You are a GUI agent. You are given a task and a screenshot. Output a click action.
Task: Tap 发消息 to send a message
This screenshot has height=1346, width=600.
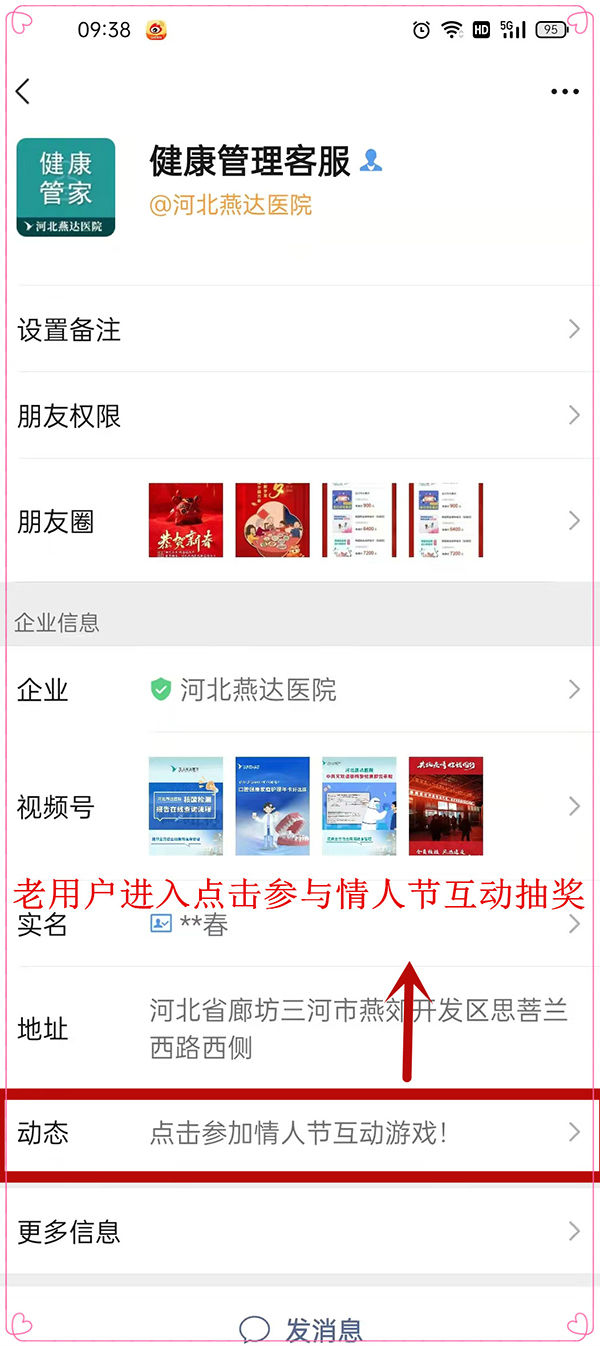[302, 1329]
